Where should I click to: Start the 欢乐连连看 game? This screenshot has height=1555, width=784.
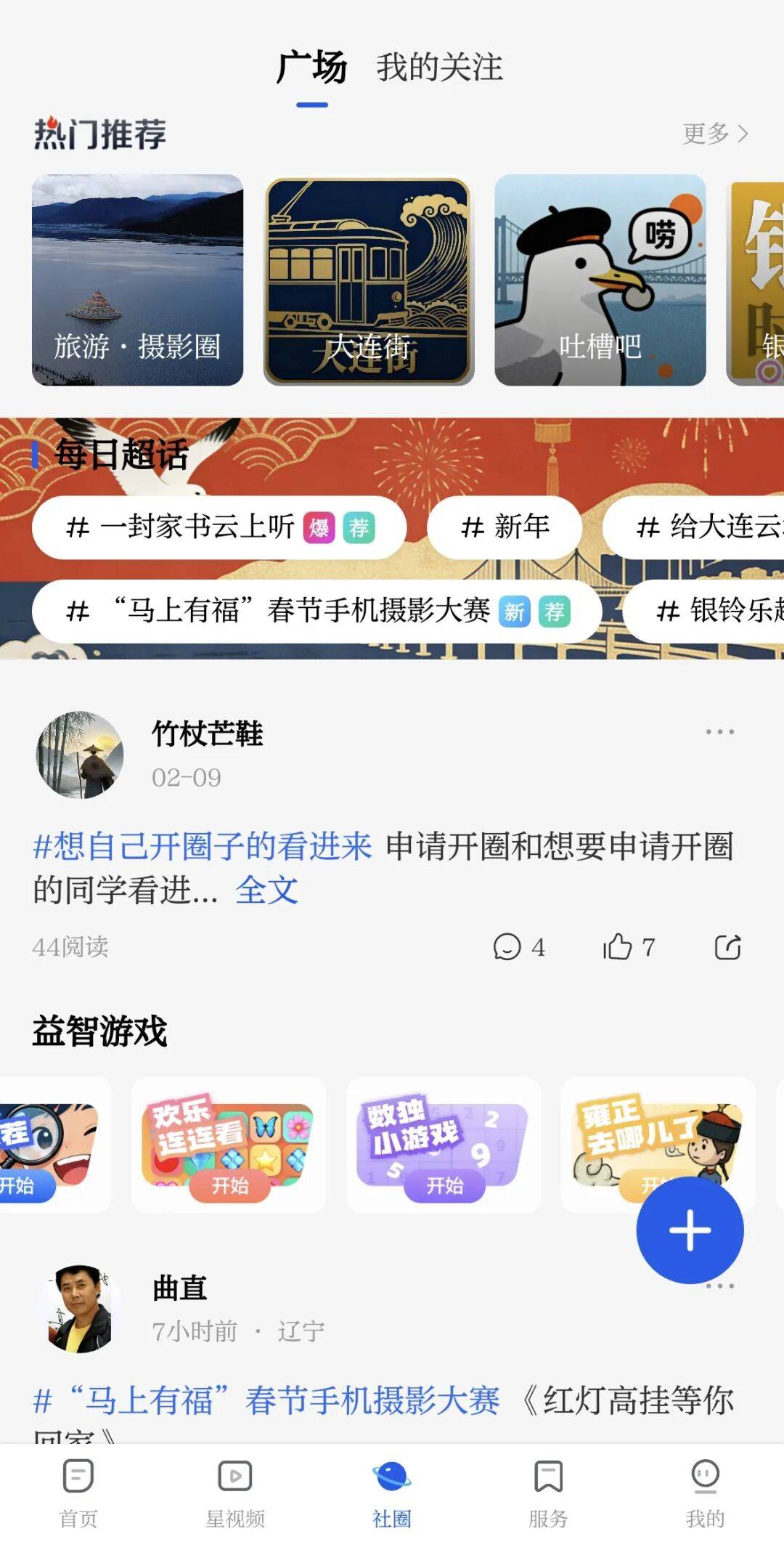[x=229, y=1185]
